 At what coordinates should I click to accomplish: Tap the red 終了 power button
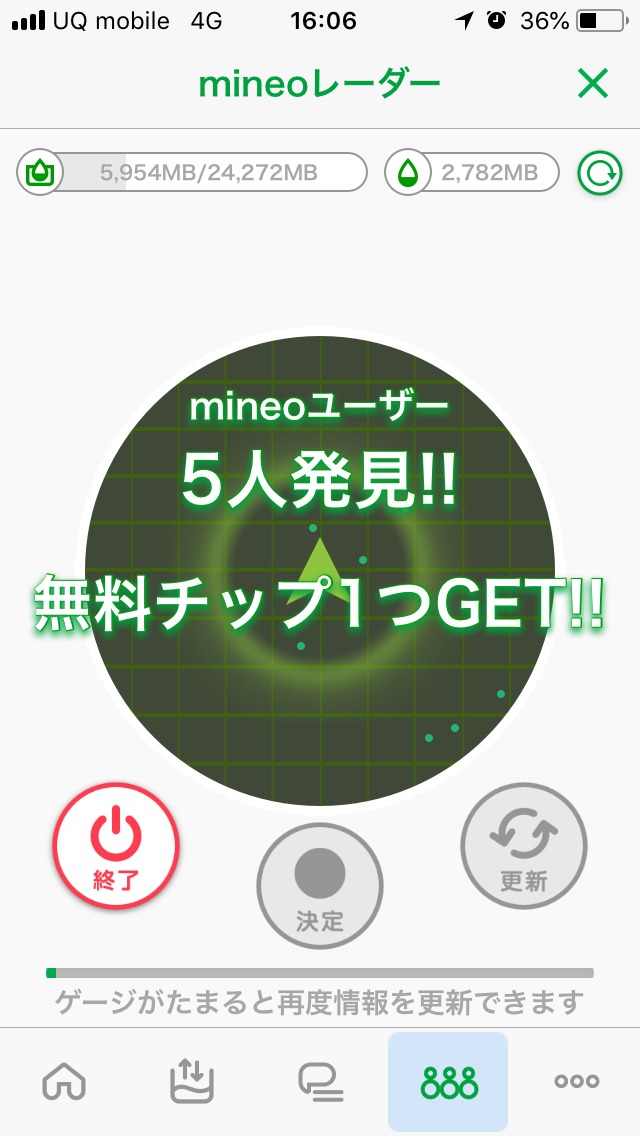116,845
